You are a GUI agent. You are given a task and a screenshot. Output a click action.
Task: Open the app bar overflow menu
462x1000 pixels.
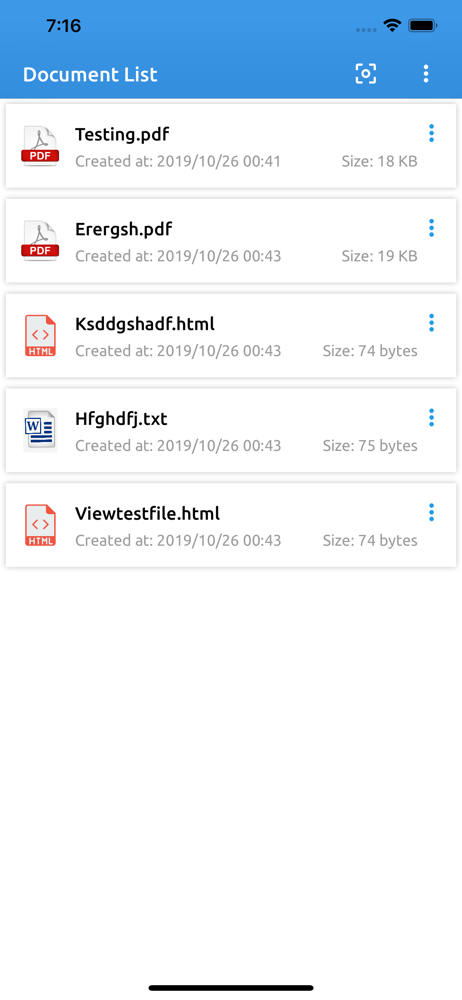426,74
